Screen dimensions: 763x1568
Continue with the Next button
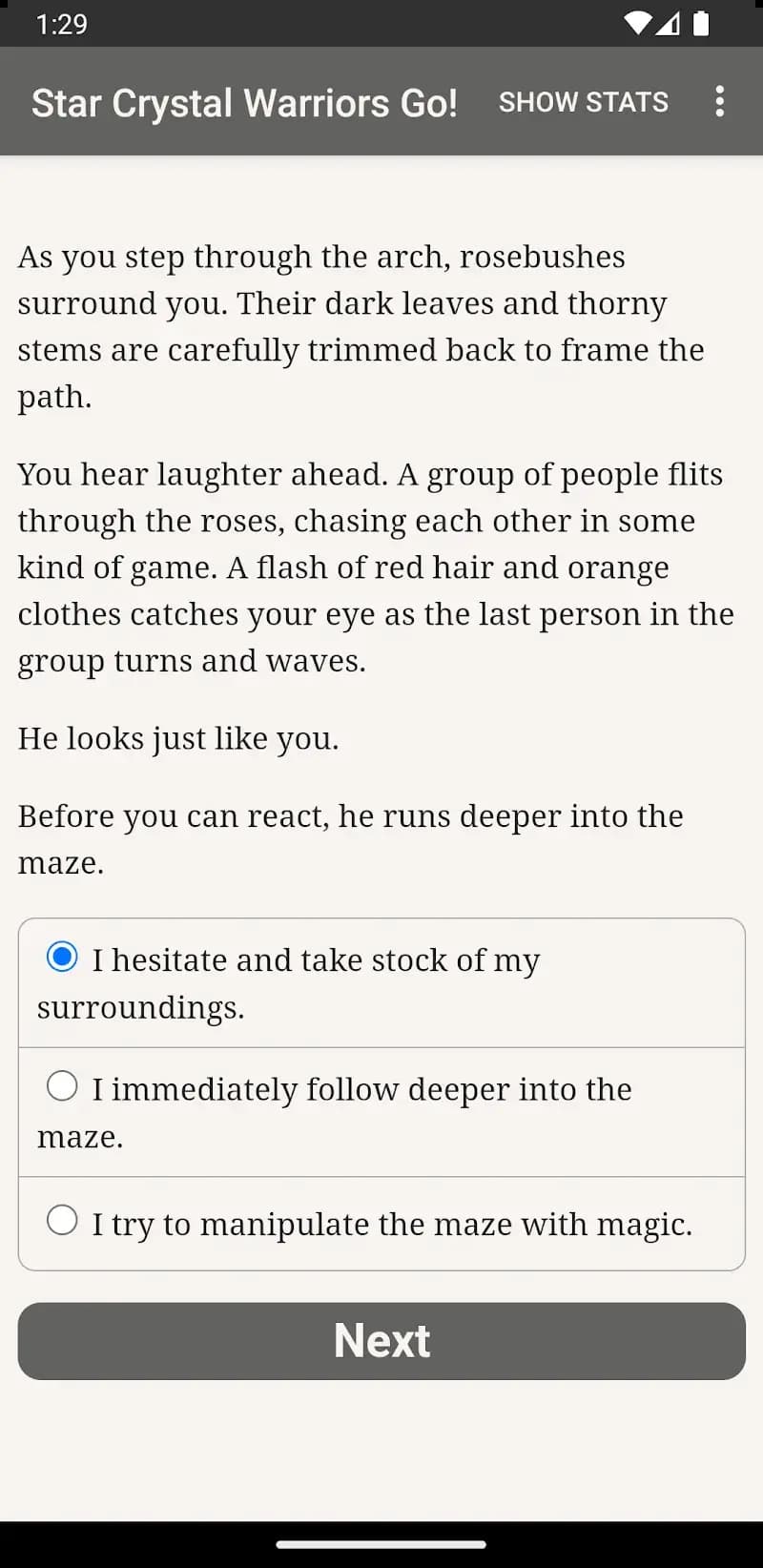(x=381, y=1341)
